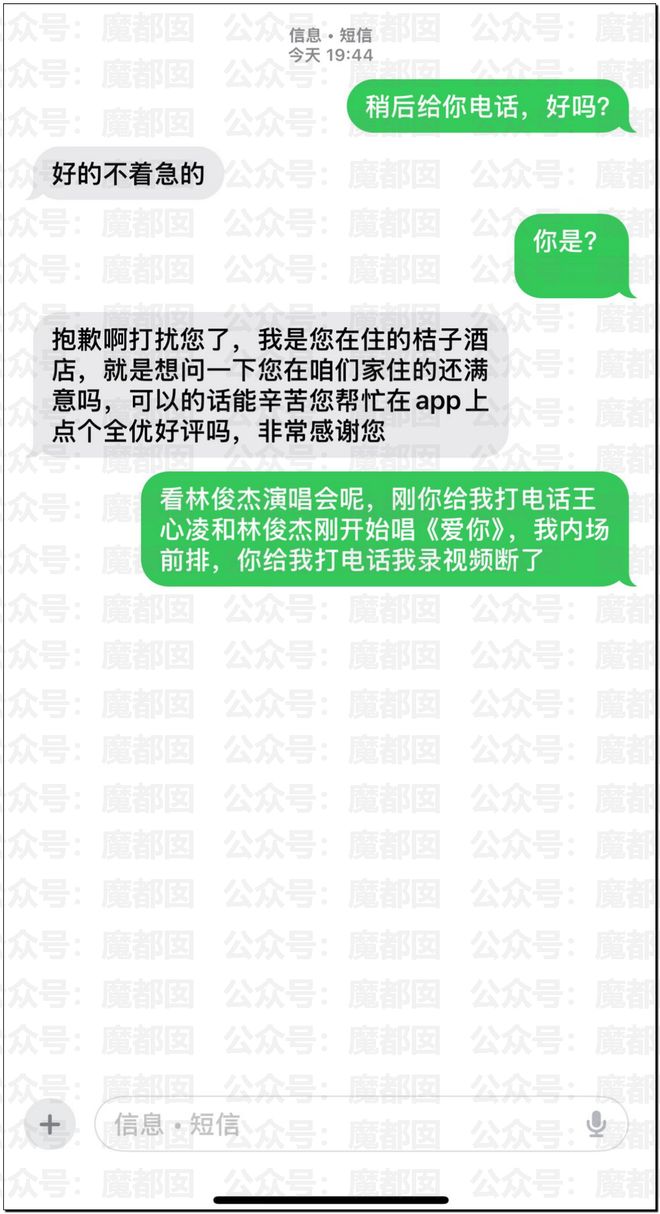
Task: Start voice dictation with the microphone
Action: (596, 1124)
